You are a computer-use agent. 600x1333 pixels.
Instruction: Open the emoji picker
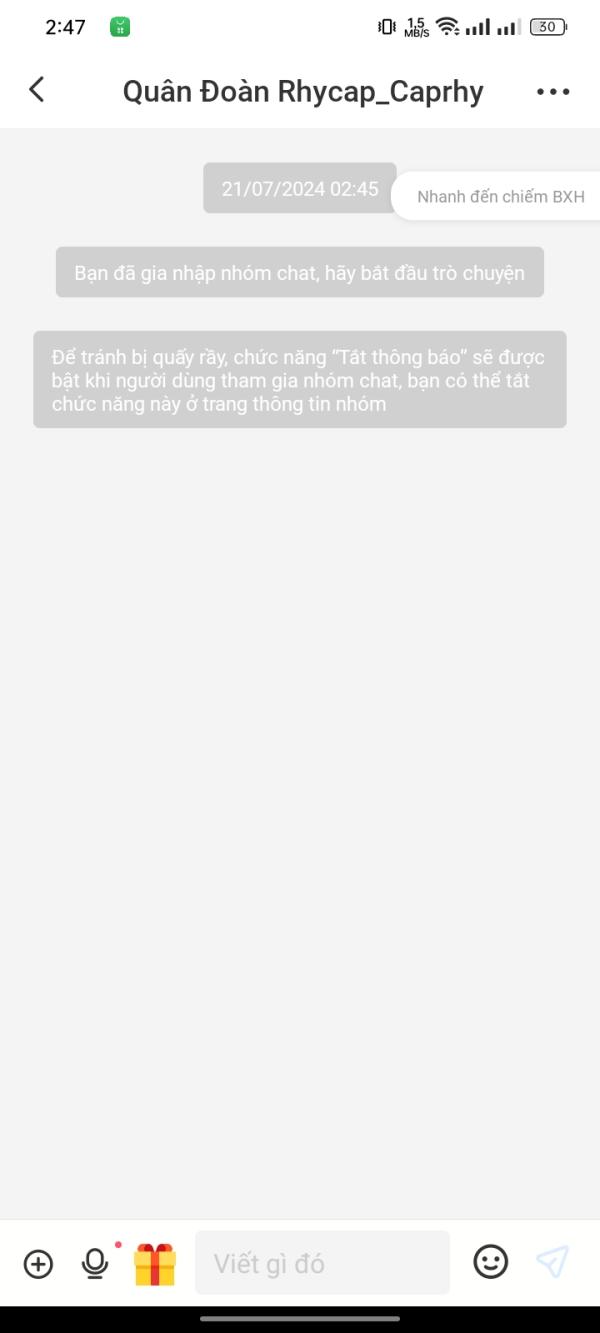pos(490,1262)
